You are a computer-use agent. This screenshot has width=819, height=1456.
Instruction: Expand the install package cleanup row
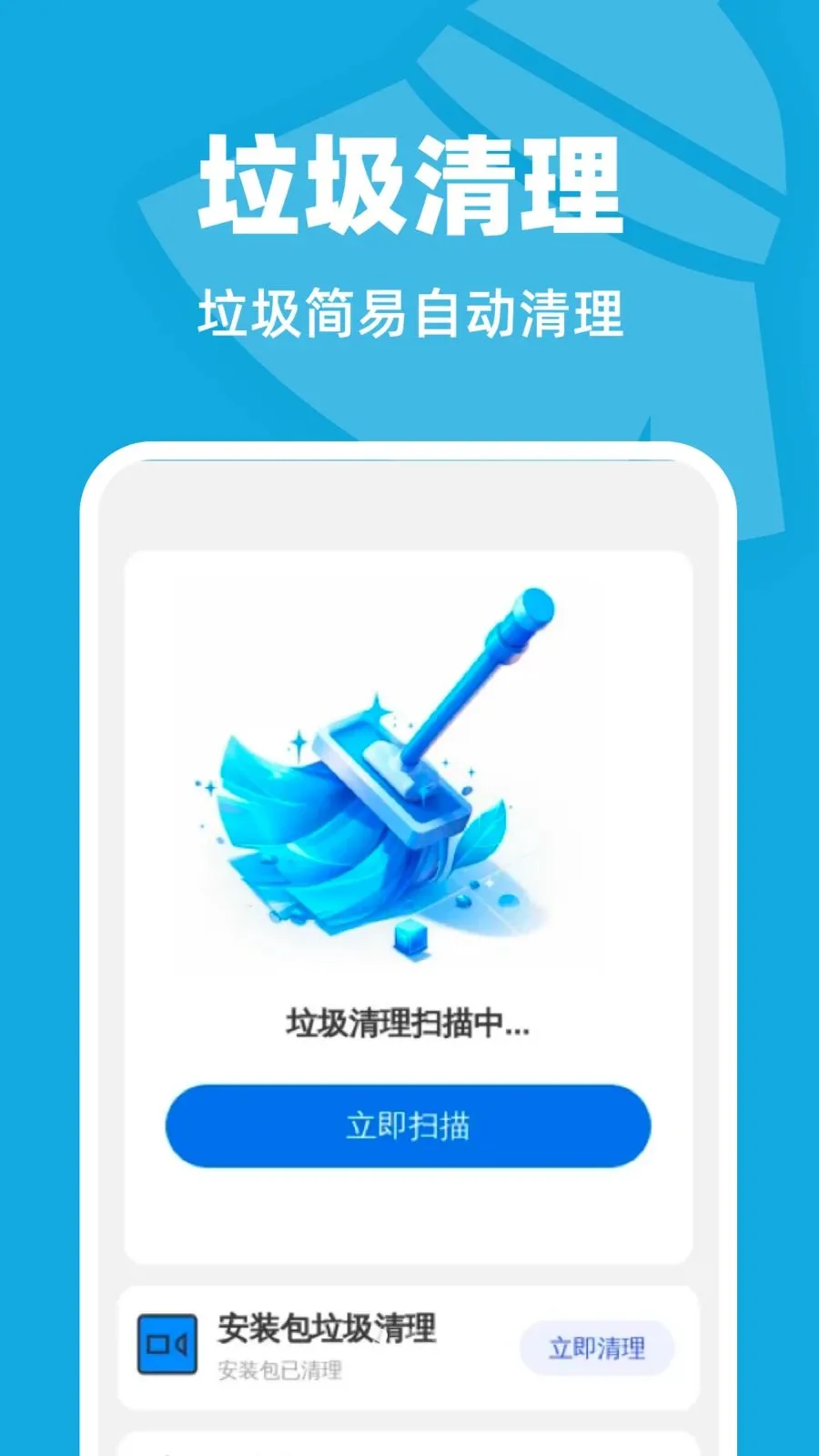coord(409,1347)
